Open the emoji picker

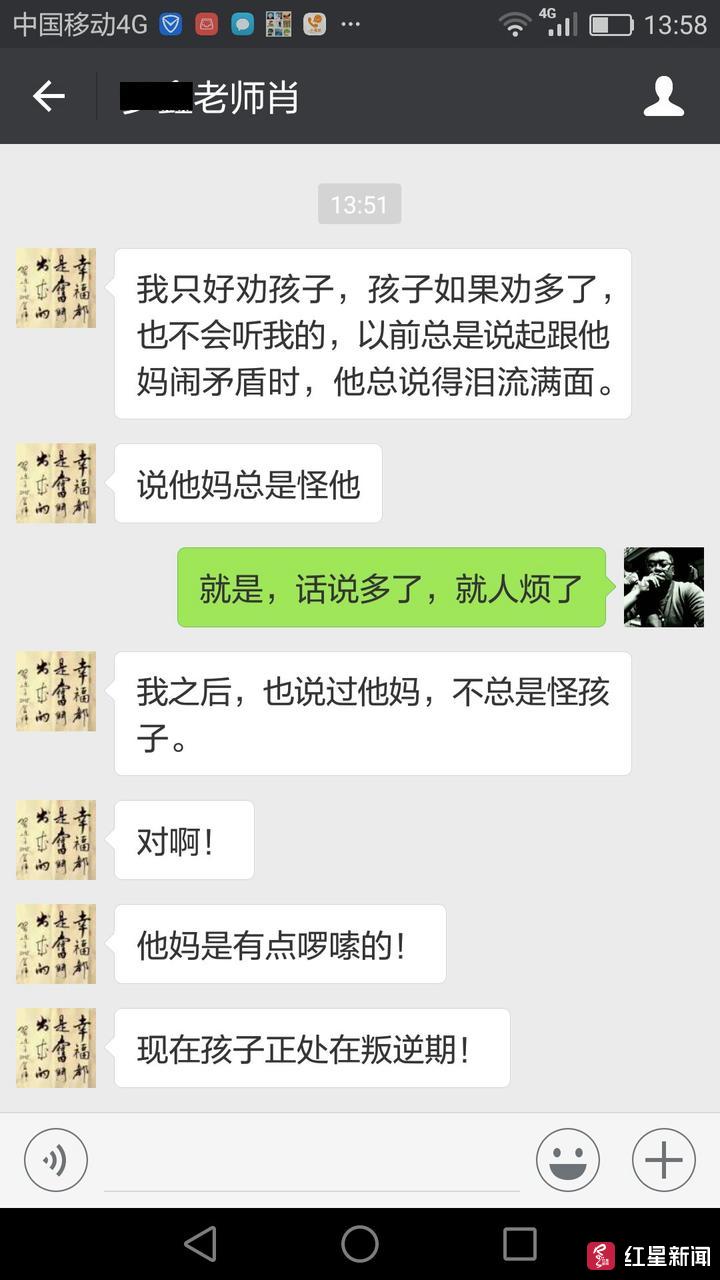click(x=568, y=1160)
